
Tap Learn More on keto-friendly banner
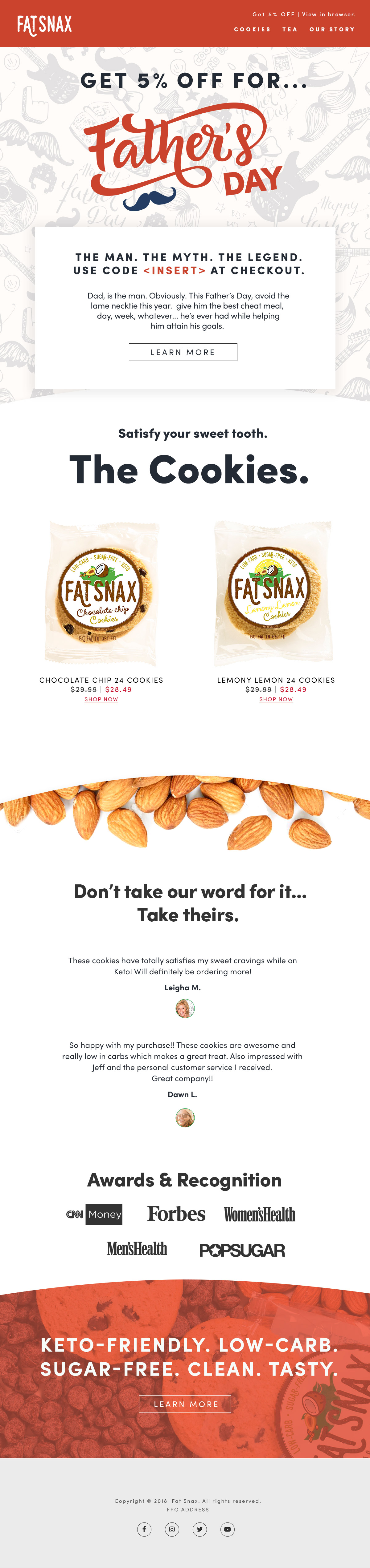[185, 1404]
